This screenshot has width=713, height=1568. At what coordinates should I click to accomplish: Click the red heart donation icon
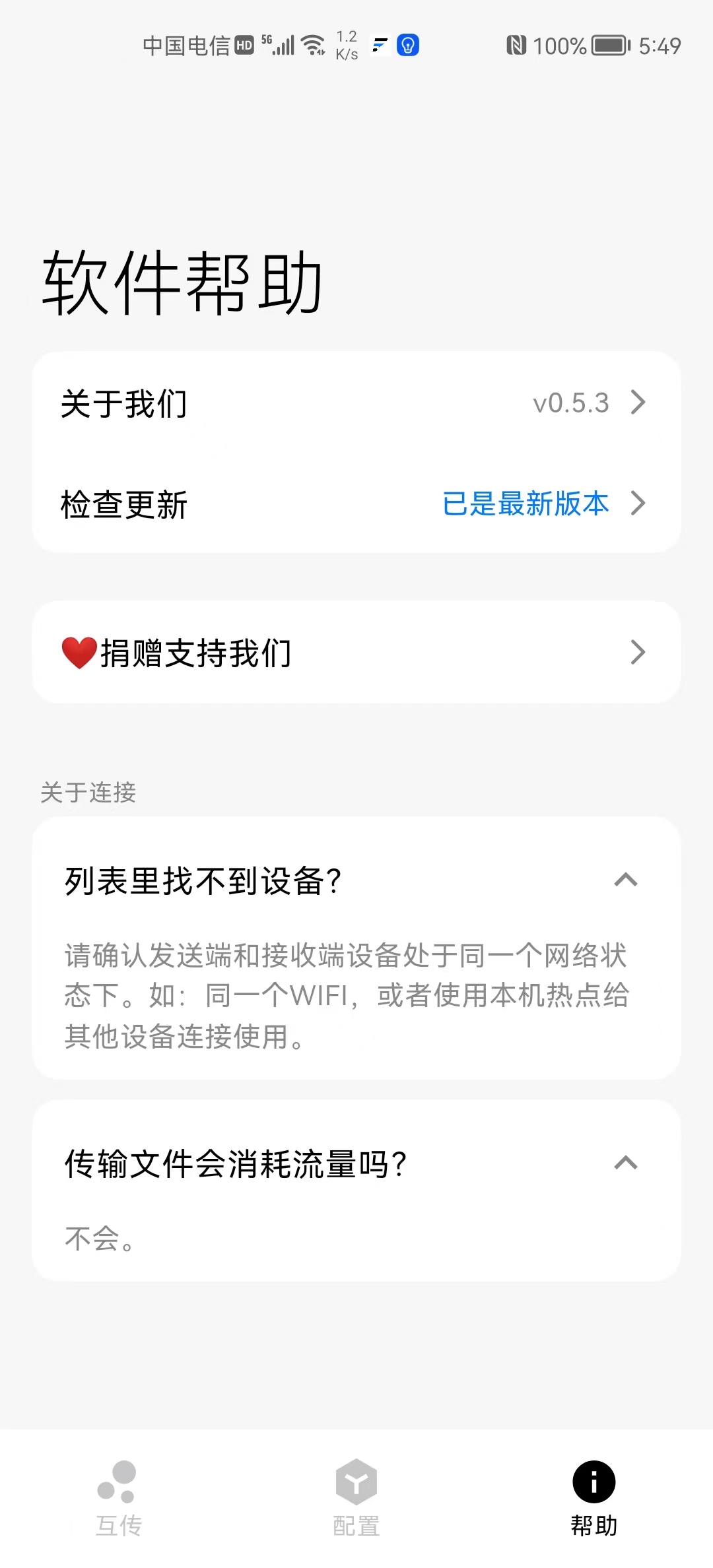tap(77, 652)
